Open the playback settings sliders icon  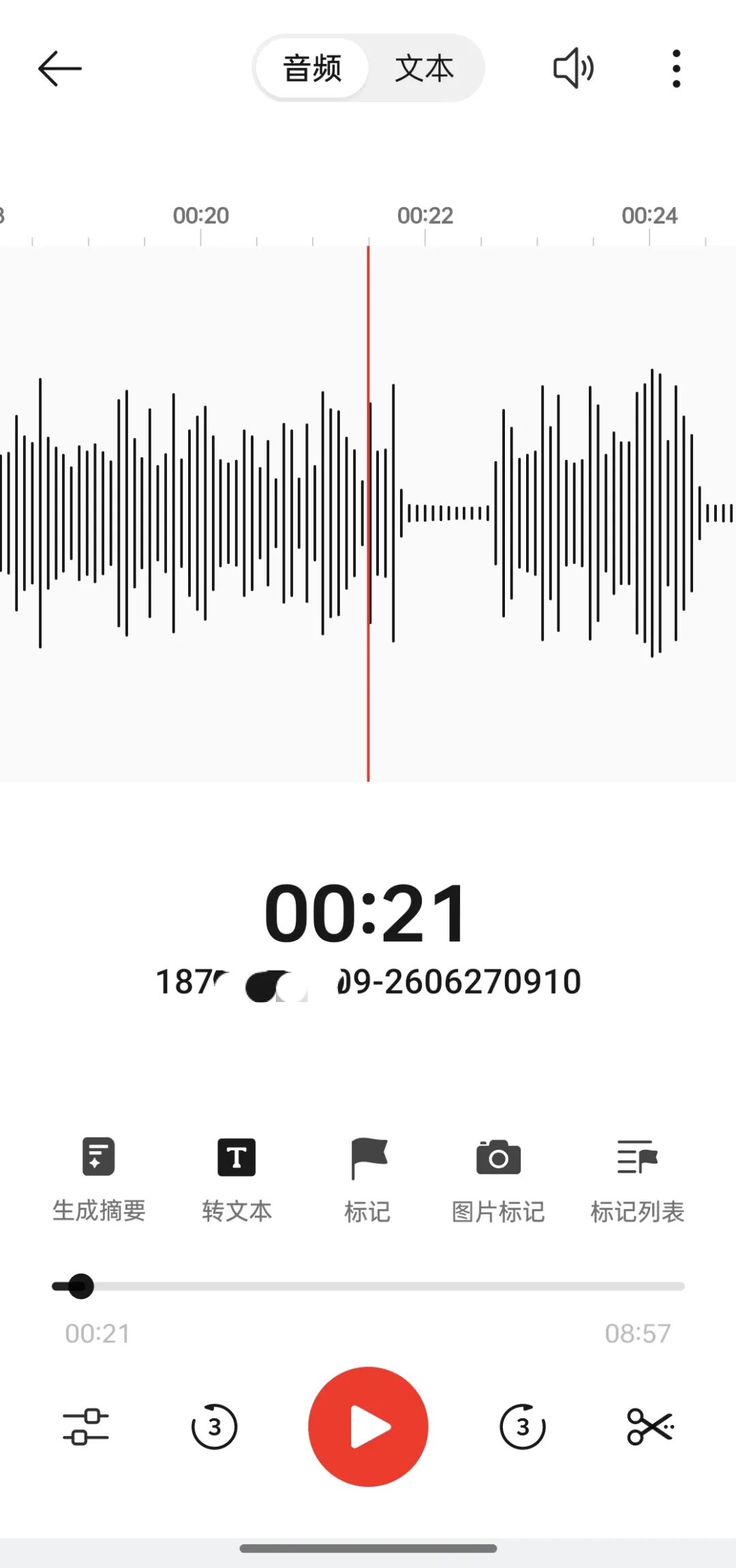click(x=86, y=1426)
